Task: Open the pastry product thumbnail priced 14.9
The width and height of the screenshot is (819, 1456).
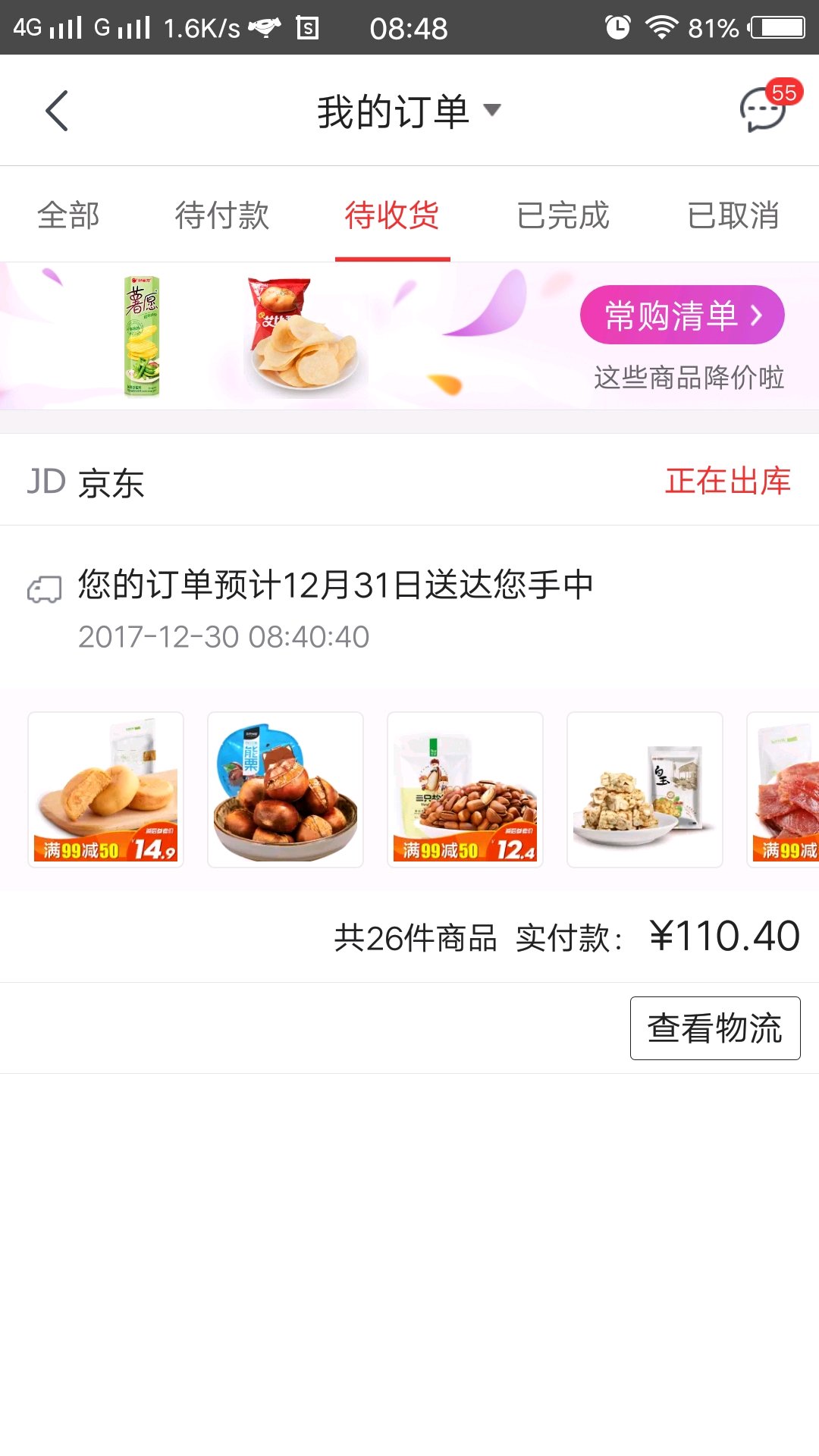Action: click(x=105, y=789)
